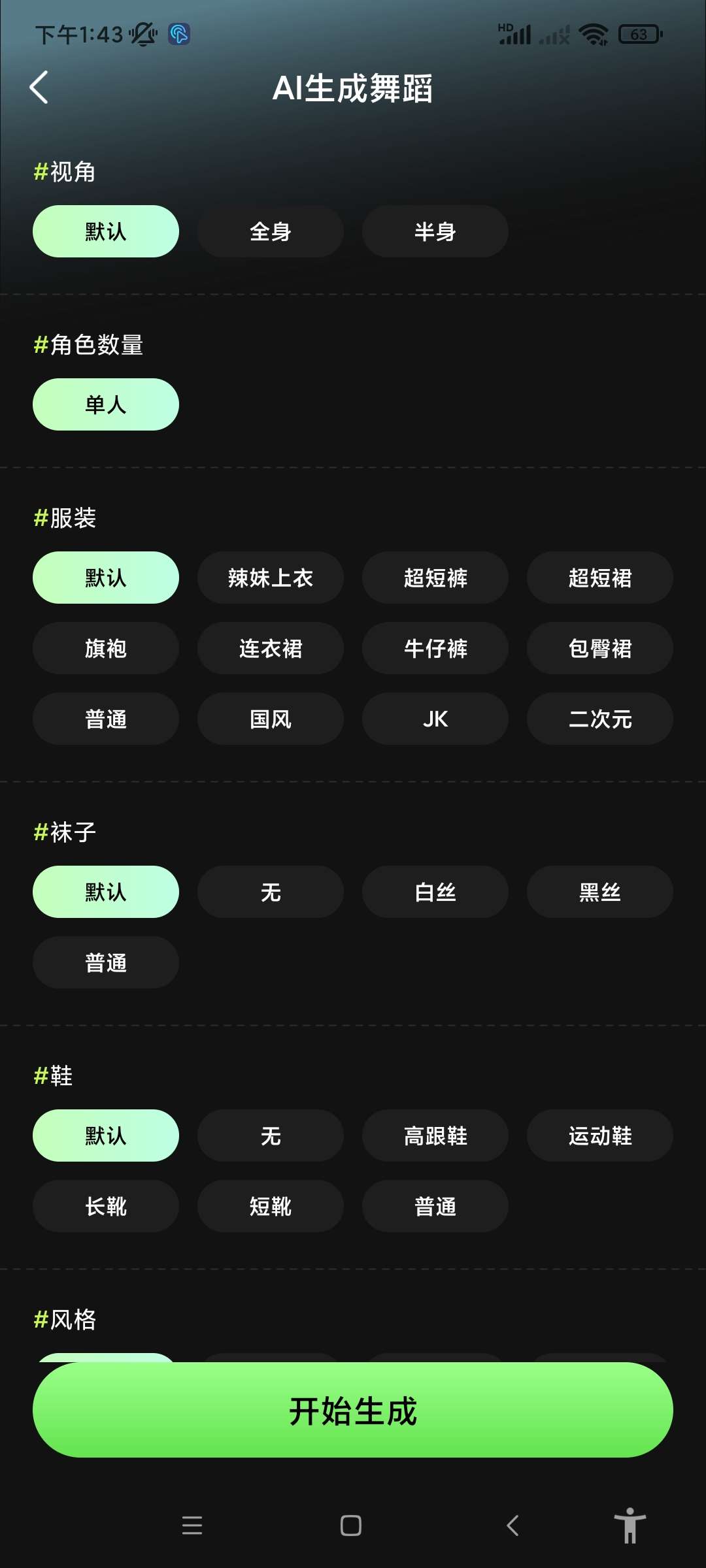Pick 黑丝 socks option
This screenshot has height=1568, width=706.
pyautogui.click(x=599, y=892)
